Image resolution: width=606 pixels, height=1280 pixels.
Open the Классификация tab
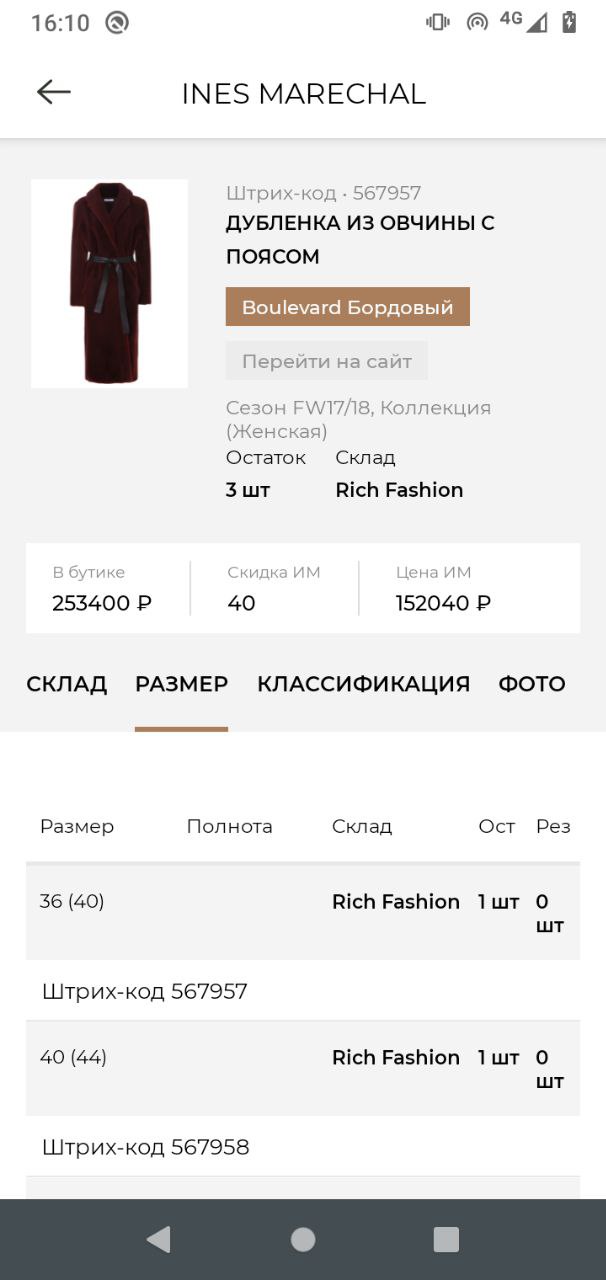[x=363, y=684]
